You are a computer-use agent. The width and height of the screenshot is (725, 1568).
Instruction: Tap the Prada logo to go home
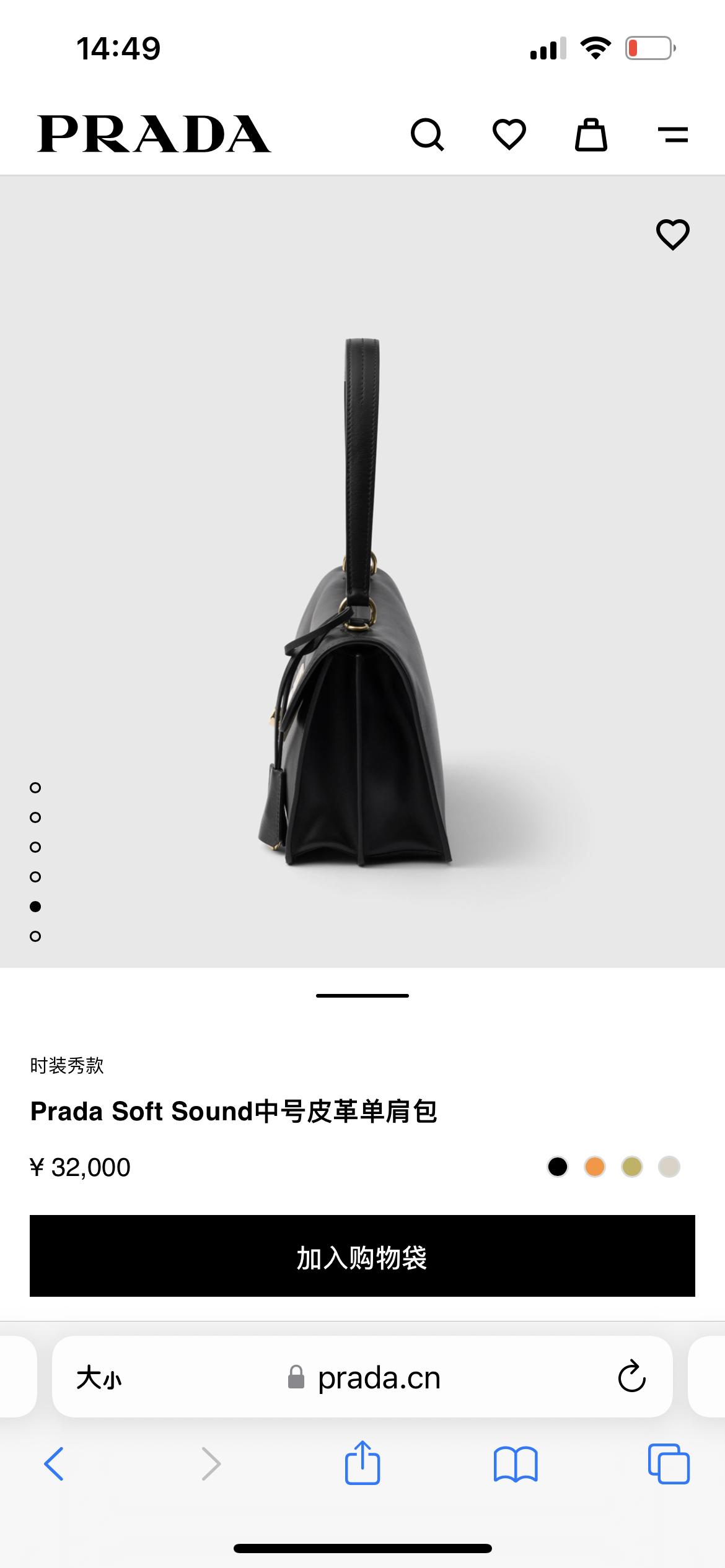coord(154,134)
